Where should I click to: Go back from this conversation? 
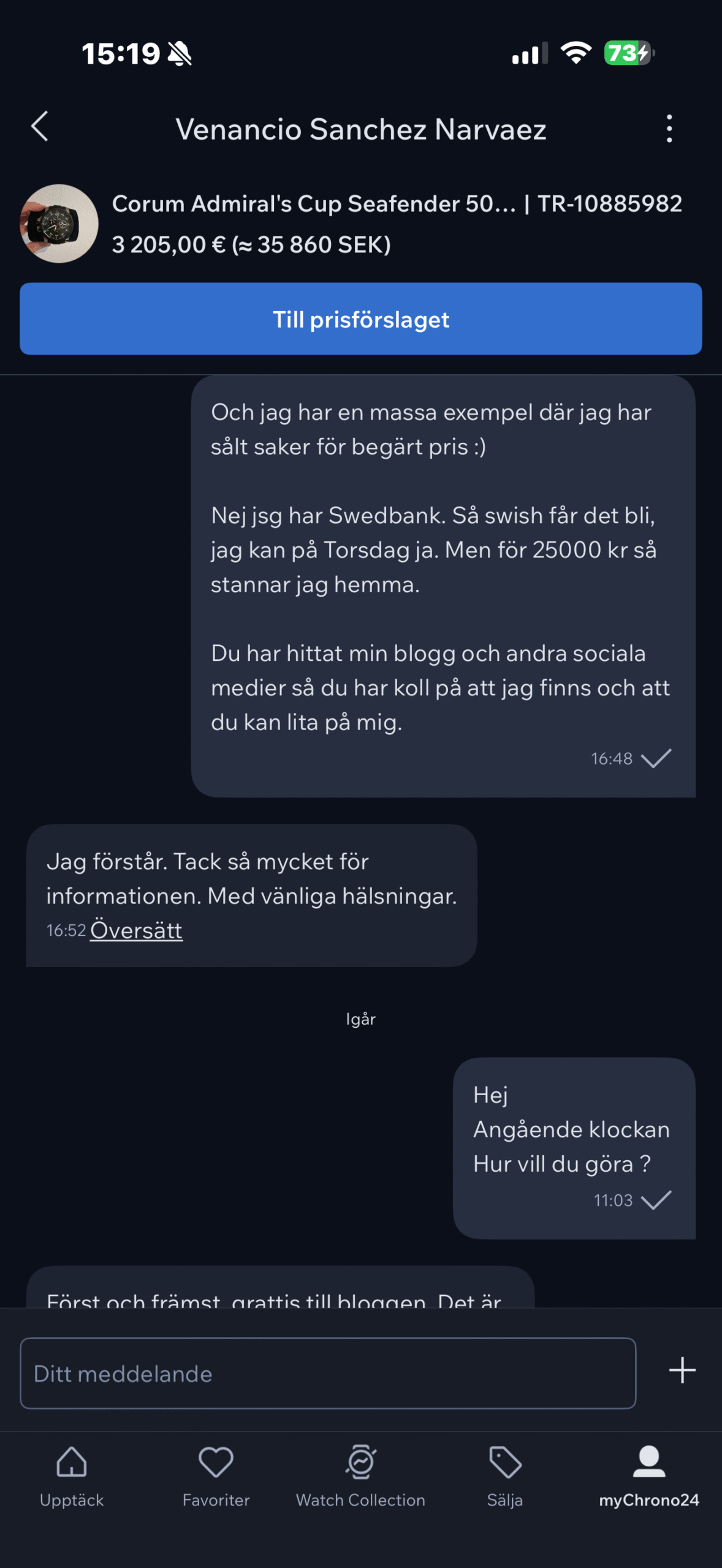coord(40,127)
